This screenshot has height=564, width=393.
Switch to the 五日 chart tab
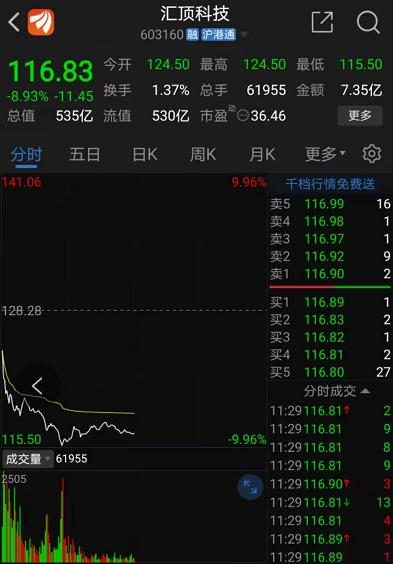85,155
